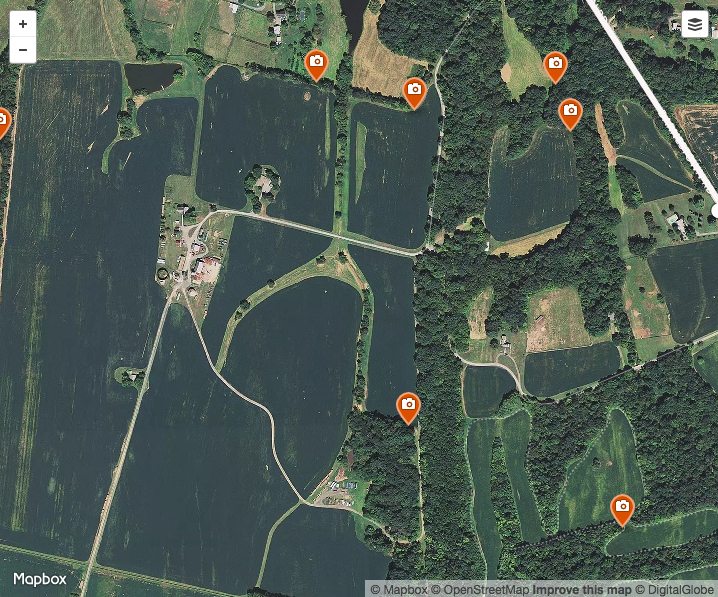Image resolution: width=718 pixels, height=597 pixels.
Task: Tap the camera marker nearest the zoom buttons
Action: tap(2, 121)
